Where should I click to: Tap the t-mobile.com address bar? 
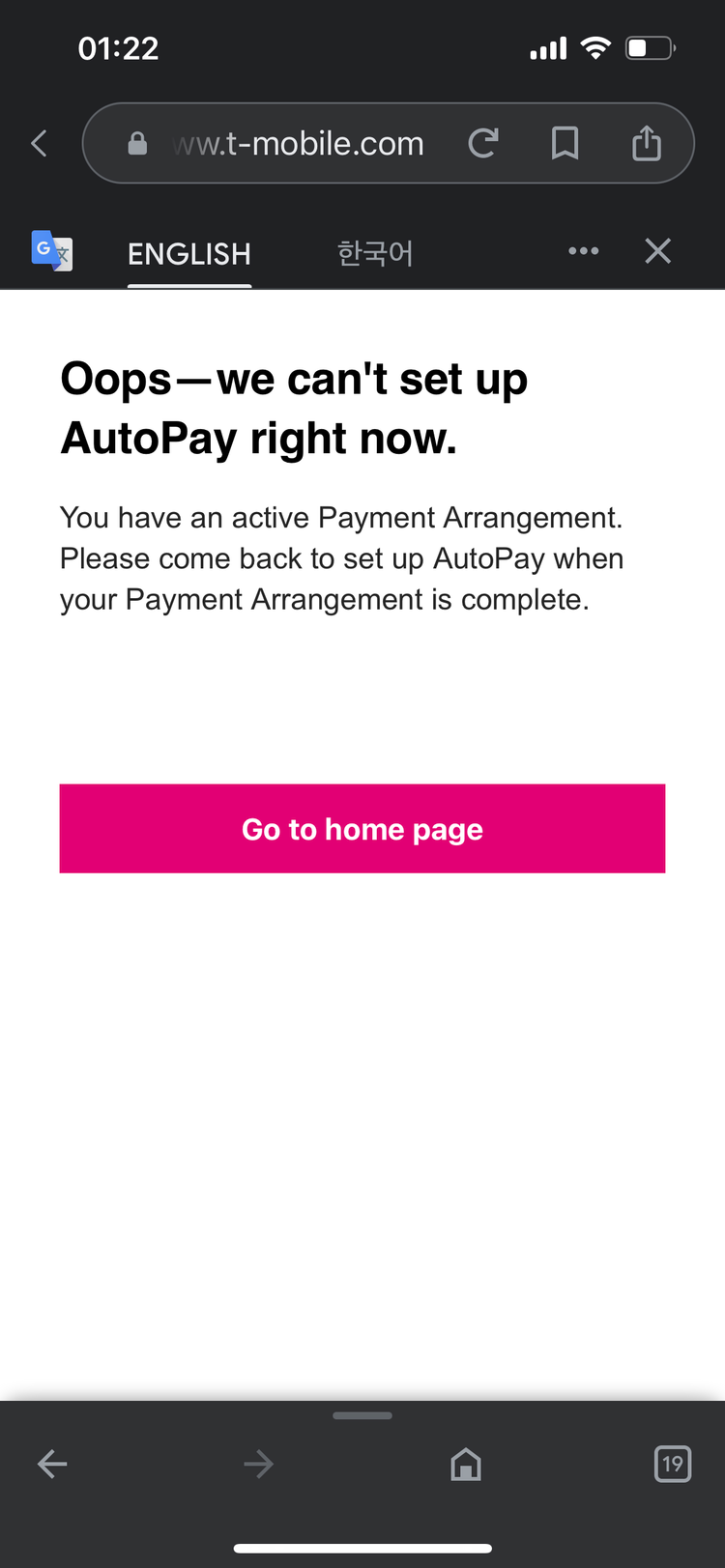pos(300,144)
